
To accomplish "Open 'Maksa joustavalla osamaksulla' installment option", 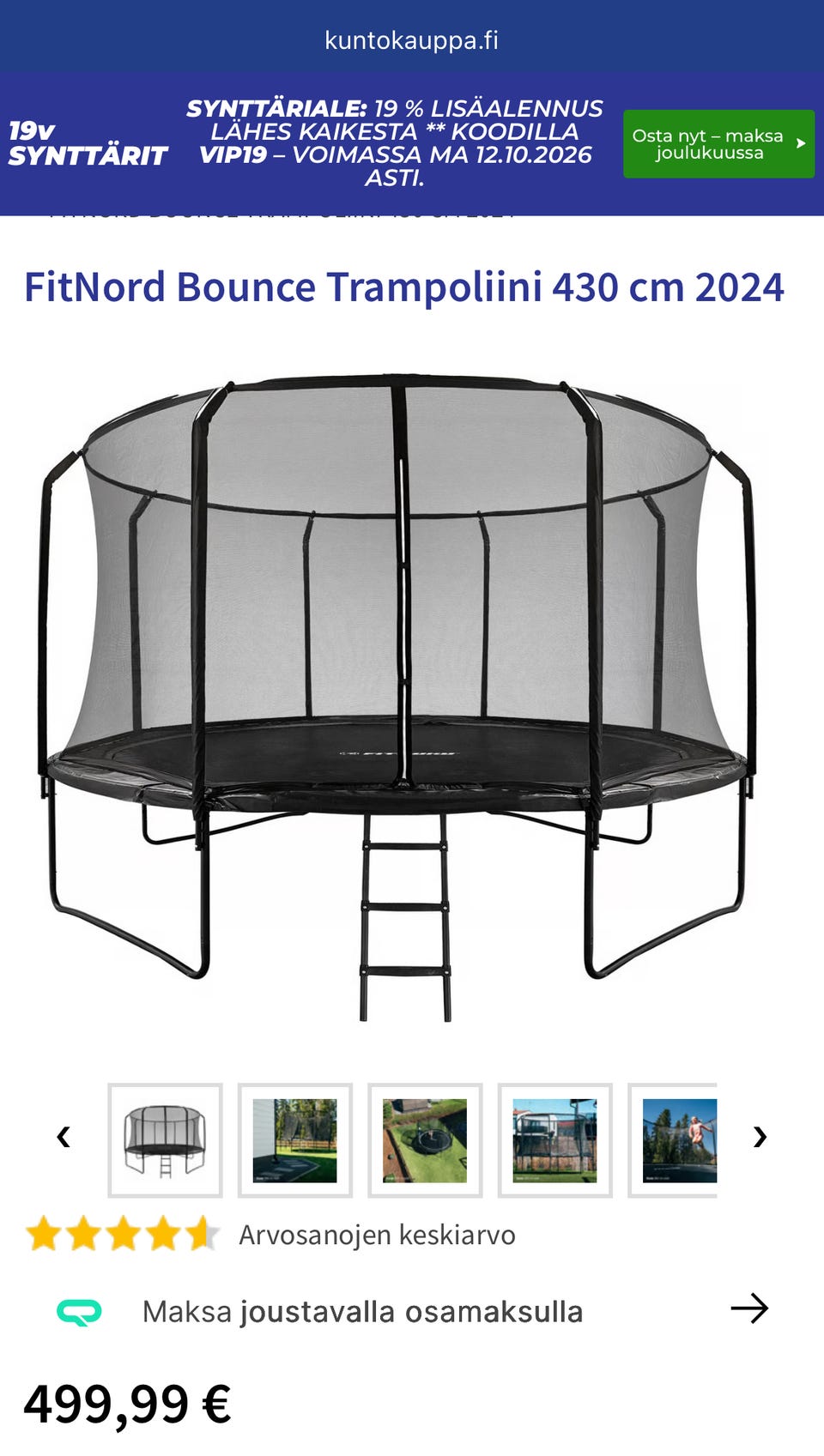I will (x=412, y=1311).
